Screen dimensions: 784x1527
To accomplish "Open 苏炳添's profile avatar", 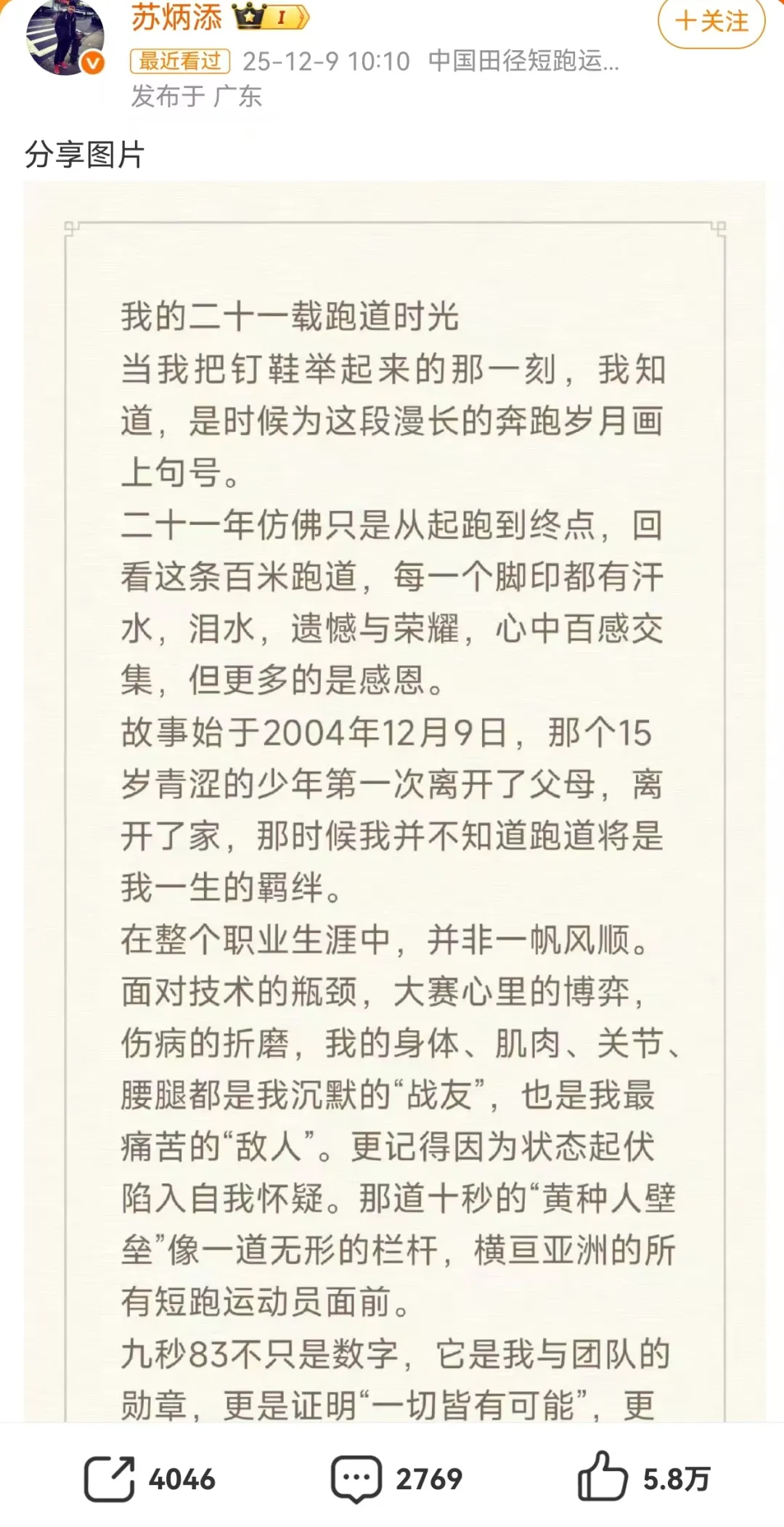I will (64, 36).
